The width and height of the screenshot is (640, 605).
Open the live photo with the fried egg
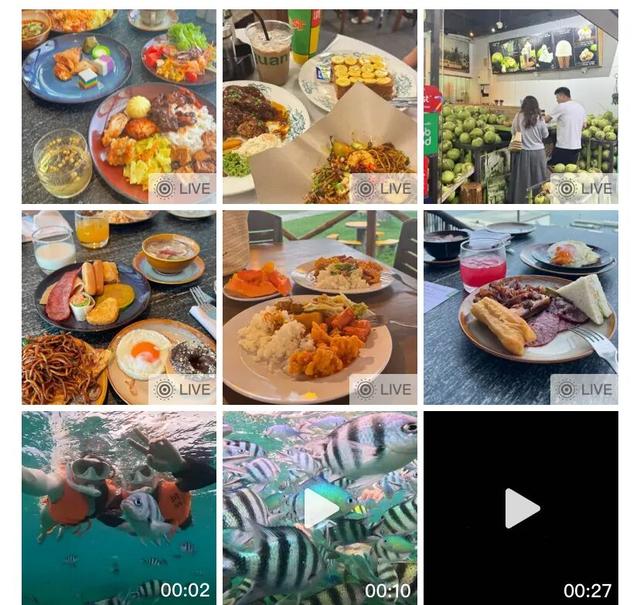[x=118, y=307]
